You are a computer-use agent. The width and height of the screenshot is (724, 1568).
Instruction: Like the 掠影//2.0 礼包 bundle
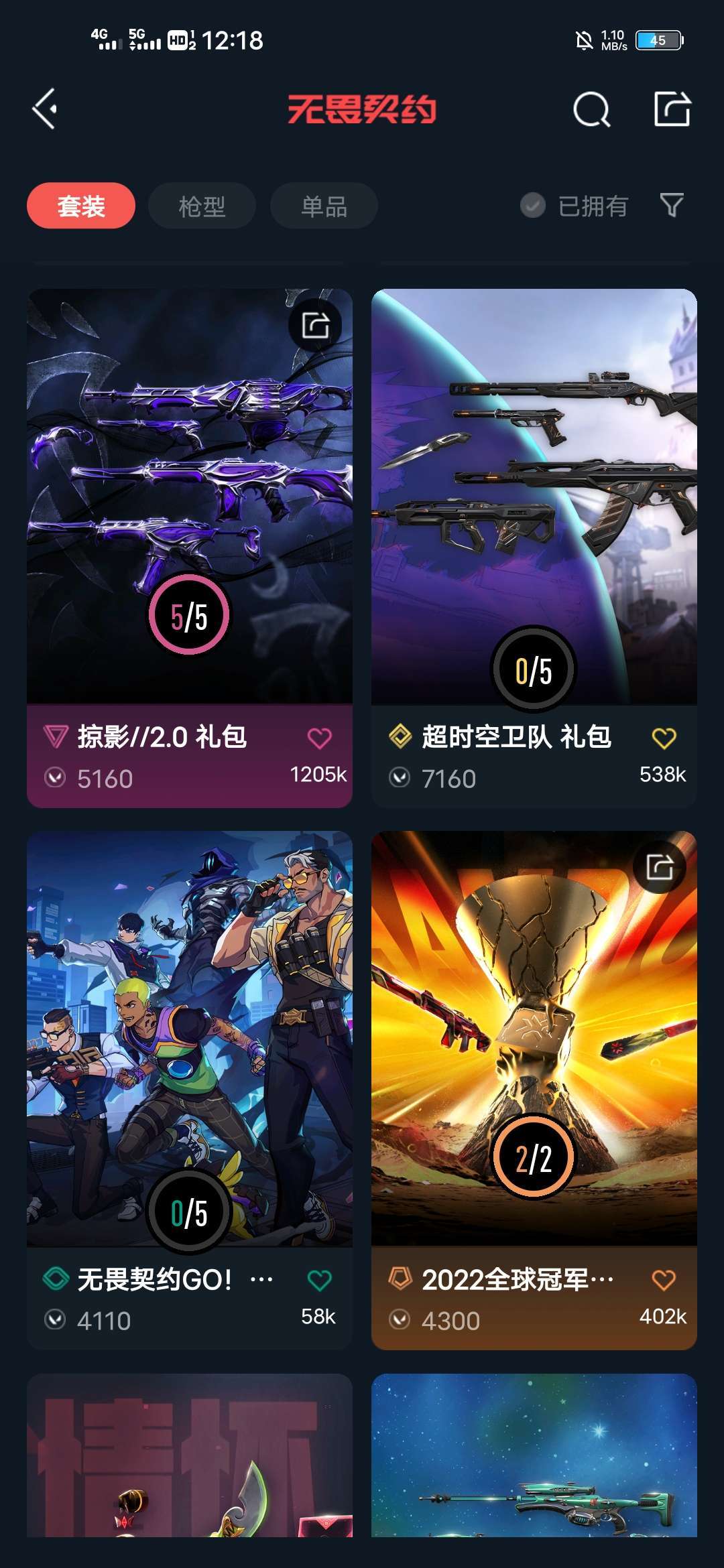pos(319,738)
